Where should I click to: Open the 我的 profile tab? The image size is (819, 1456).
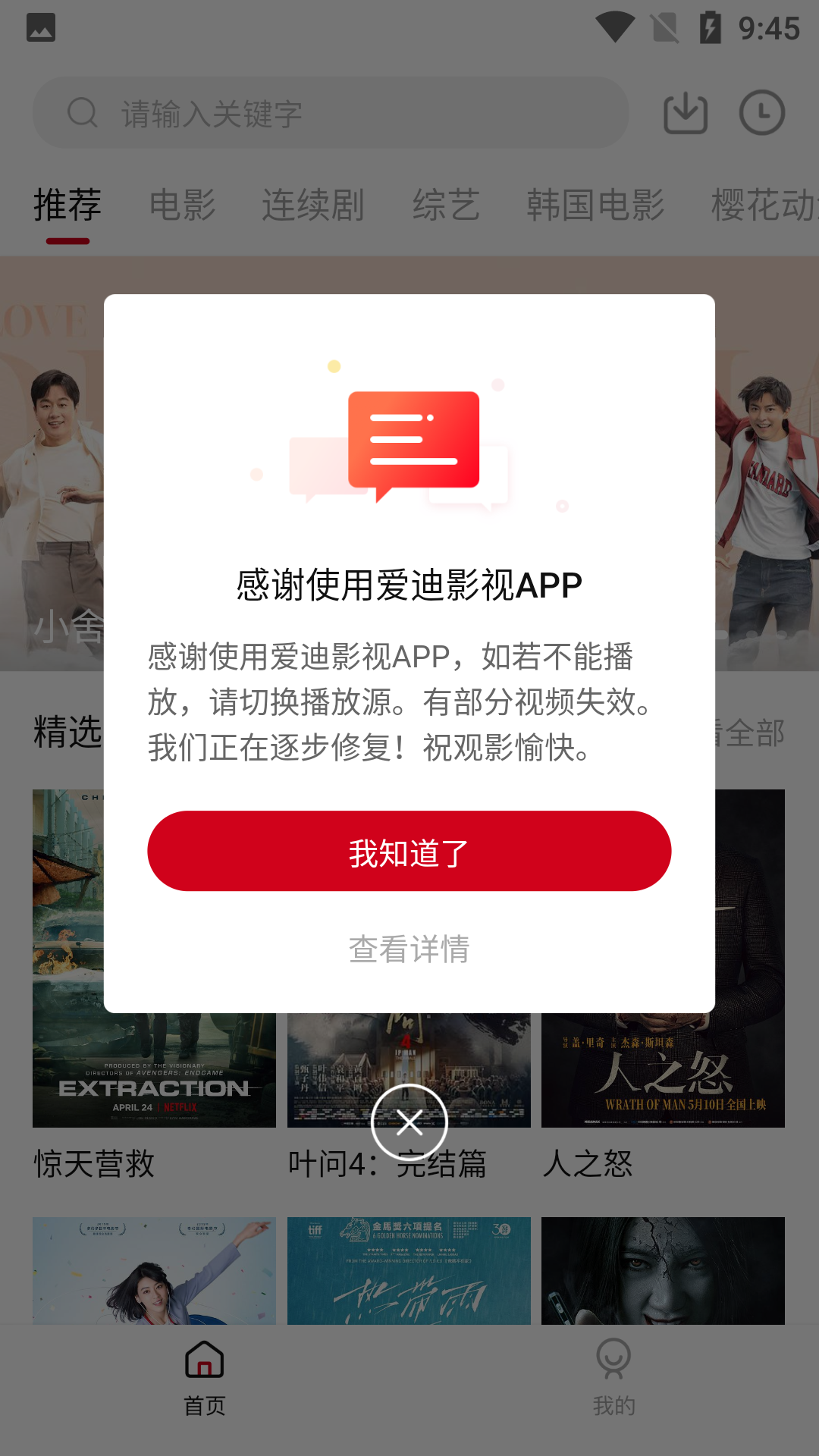tap(613, 1377)
